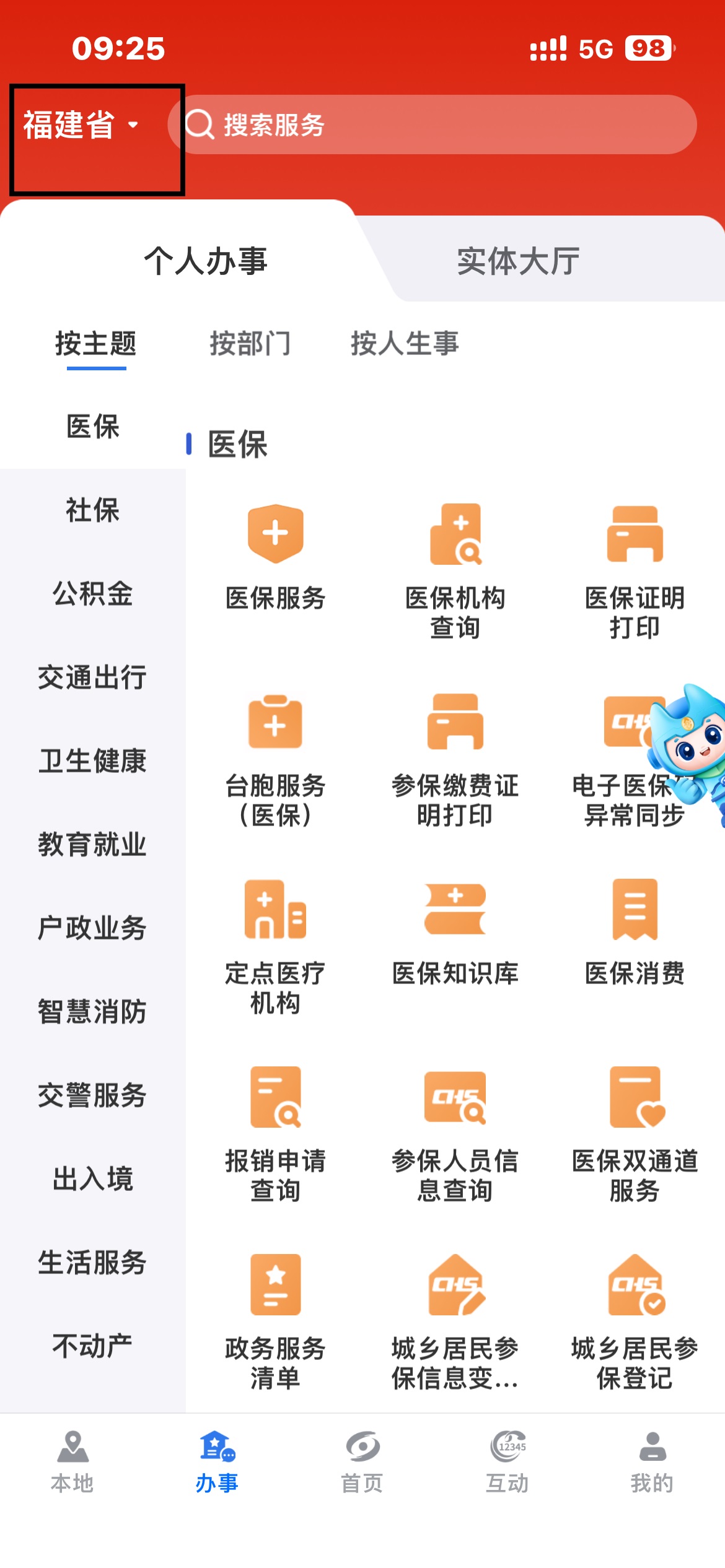Screen dimensions: 725x1568
Task: Go to the 首页 tab
Action: pyautogui.click(x=362, y=1461)
